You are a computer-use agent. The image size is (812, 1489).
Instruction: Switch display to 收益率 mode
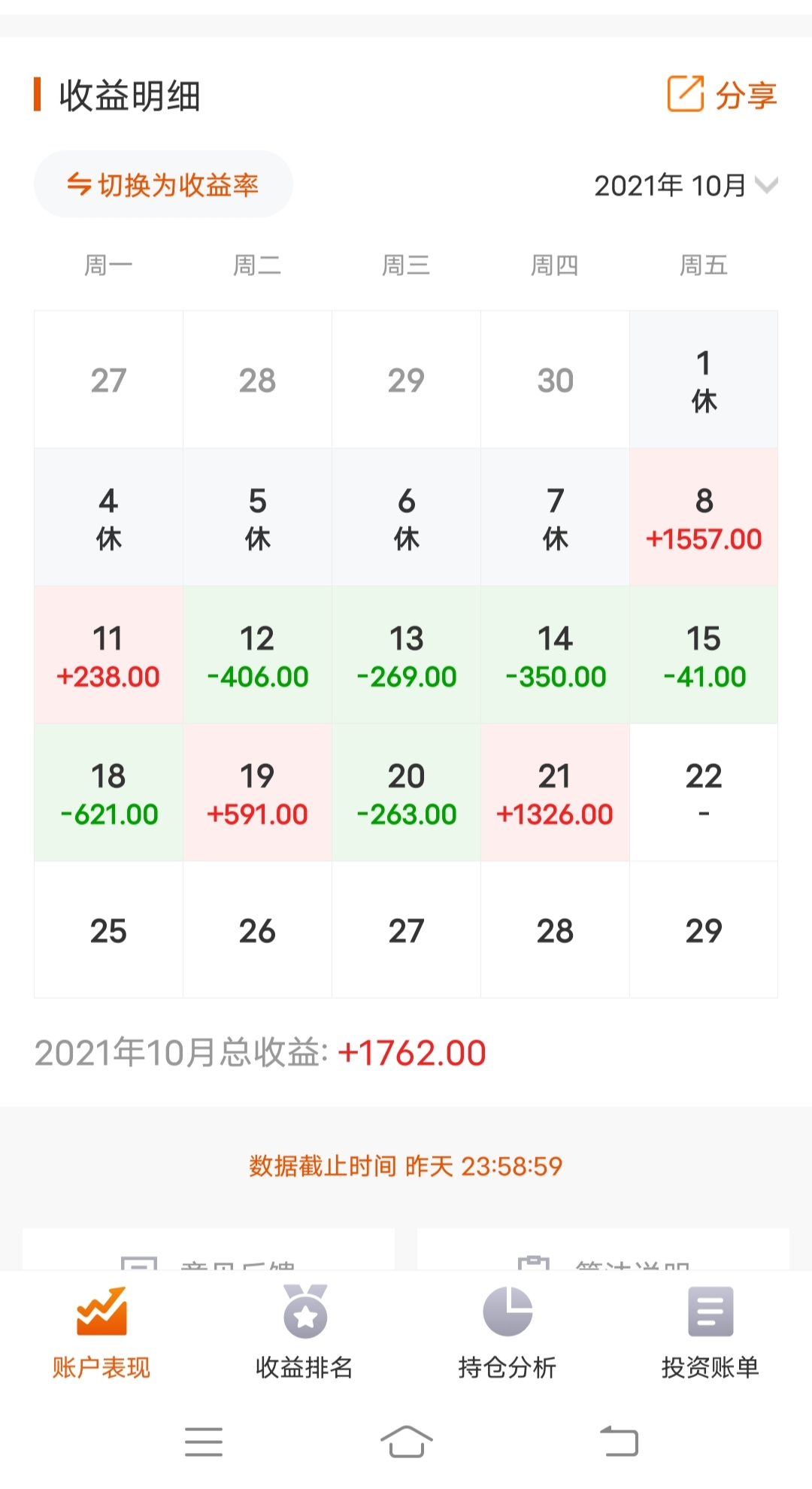[x=163, y=184]
